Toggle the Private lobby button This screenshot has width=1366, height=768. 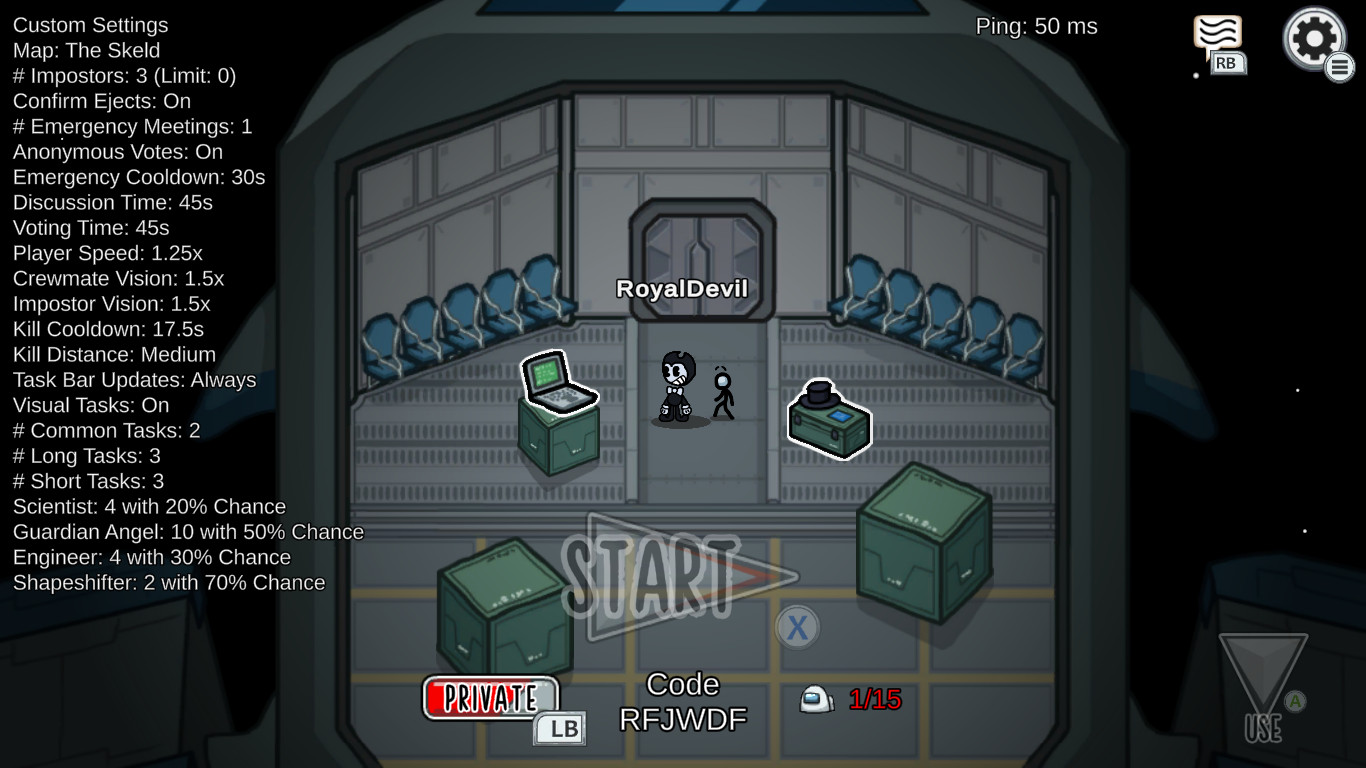click(x=489, y=697)
